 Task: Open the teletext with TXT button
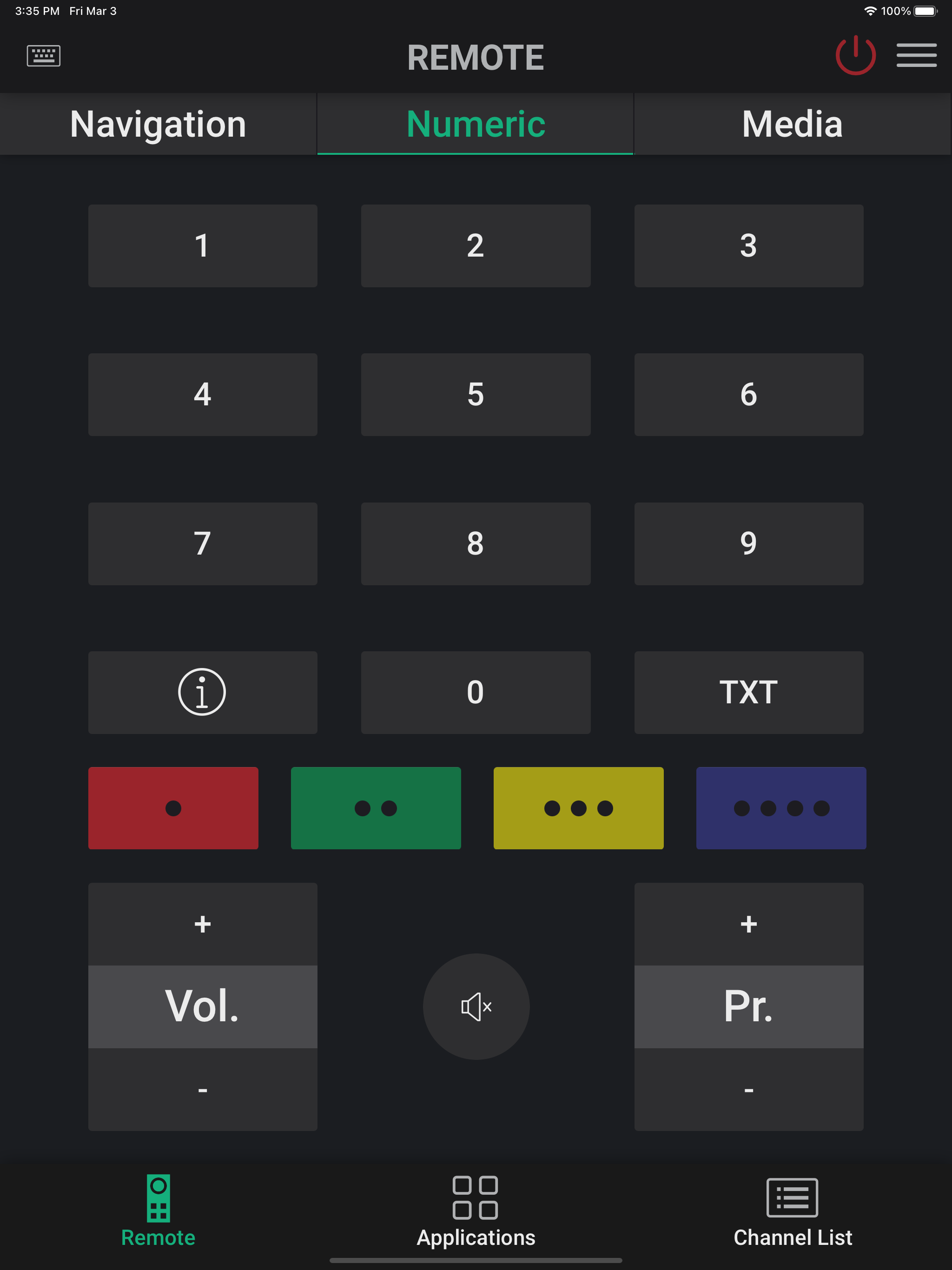[748, 693]
